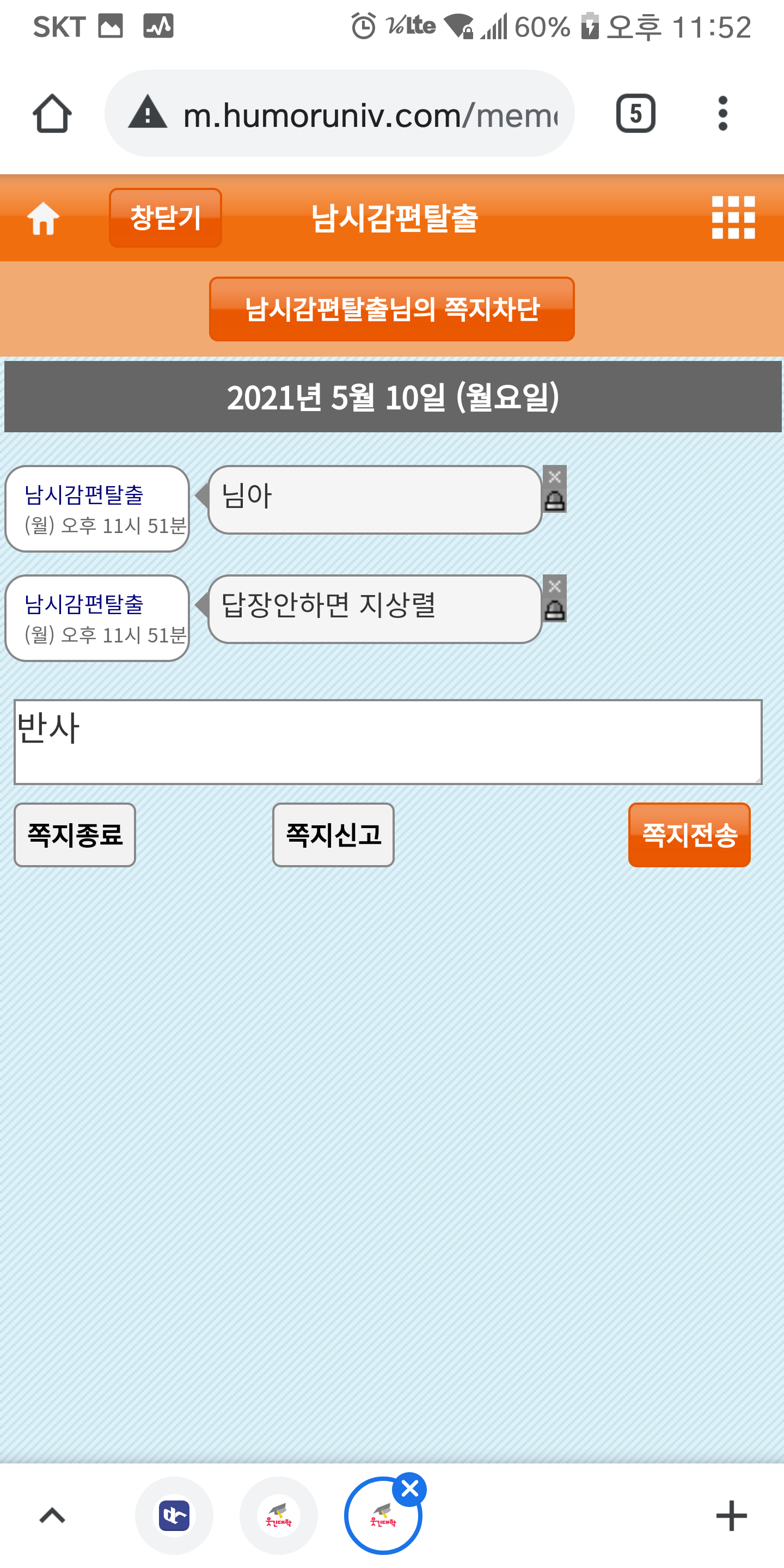Close the window with 창닫기 button
Image resolution: width=784 pixels, height=1568 pixels.
(165, 218)
